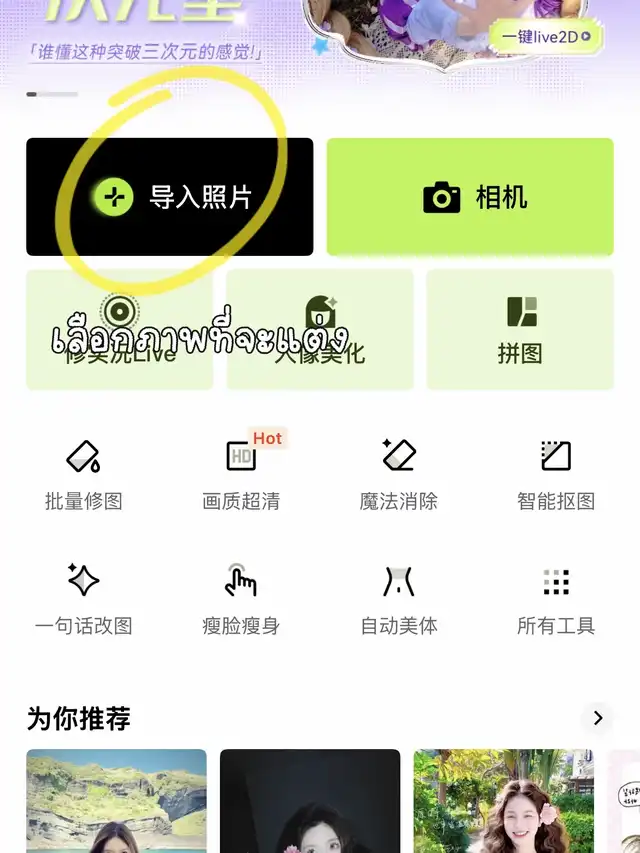This screenshot has height=853, width=640.
Task: Open the coastal cliff recommended template
Action: click(116, 800)
